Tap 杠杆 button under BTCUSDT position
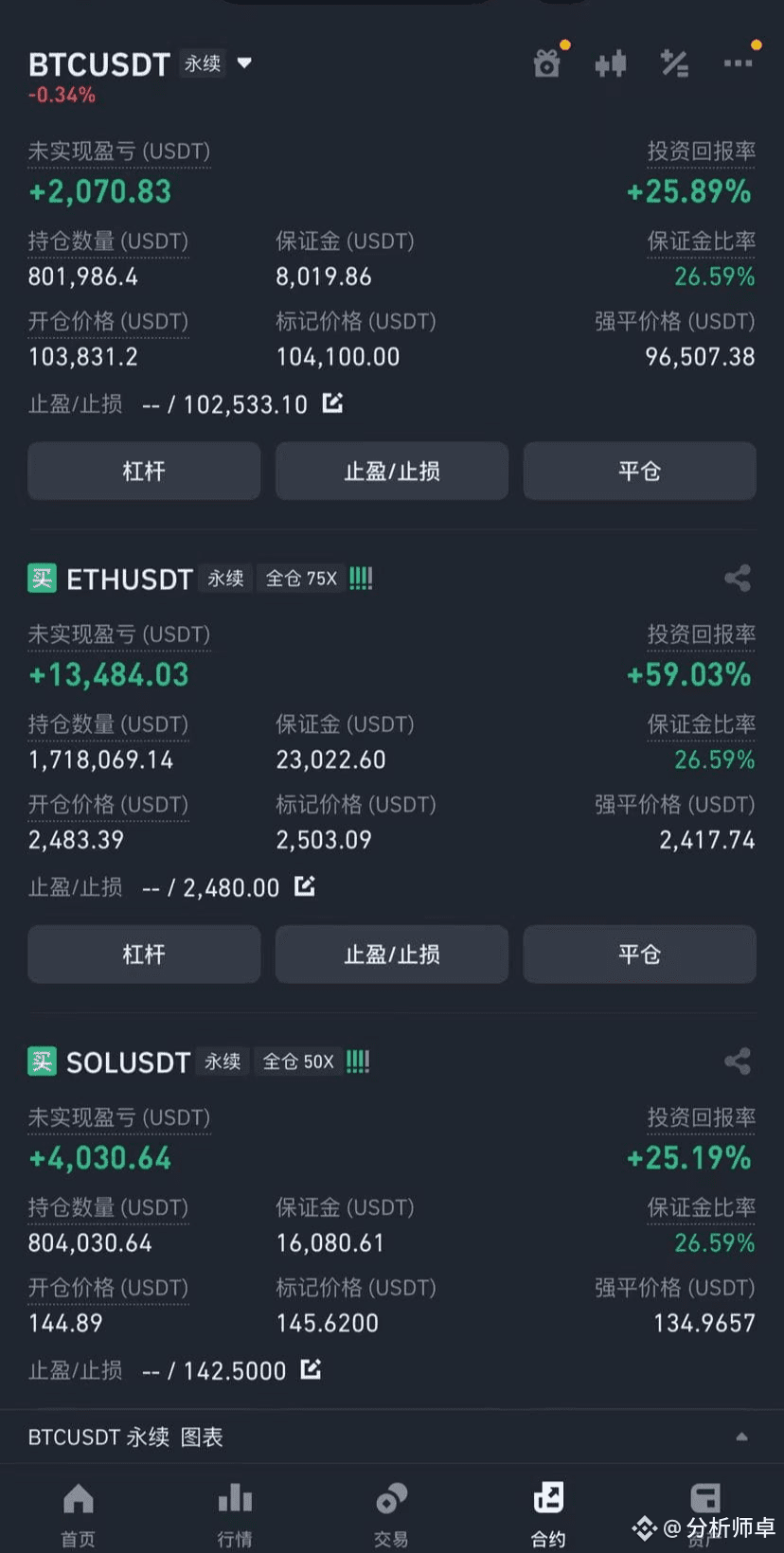This screenshot has height=1553, width=784. click(144, 471)
